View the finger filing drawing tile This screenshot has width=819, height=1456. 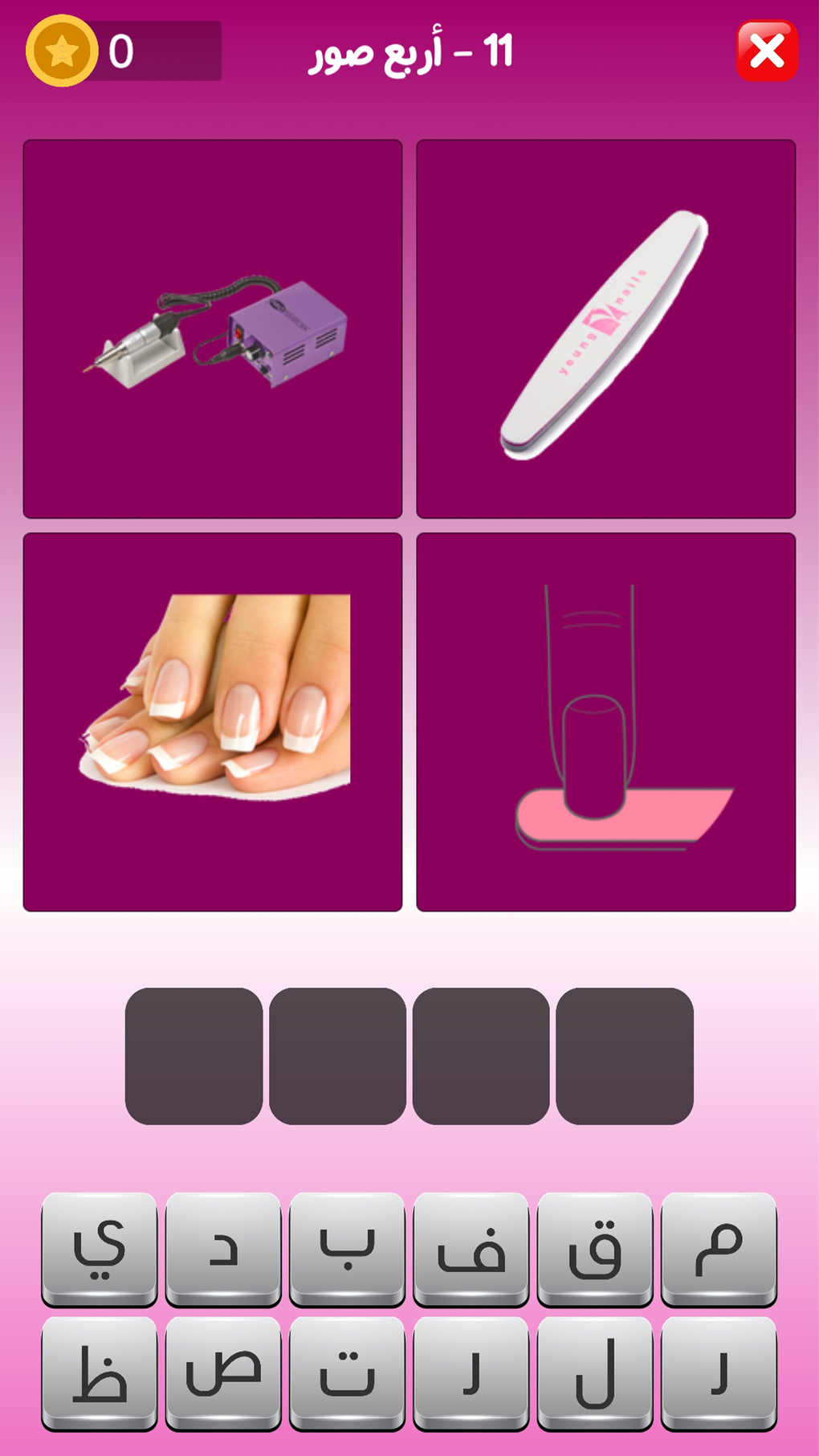coord(606,722)
